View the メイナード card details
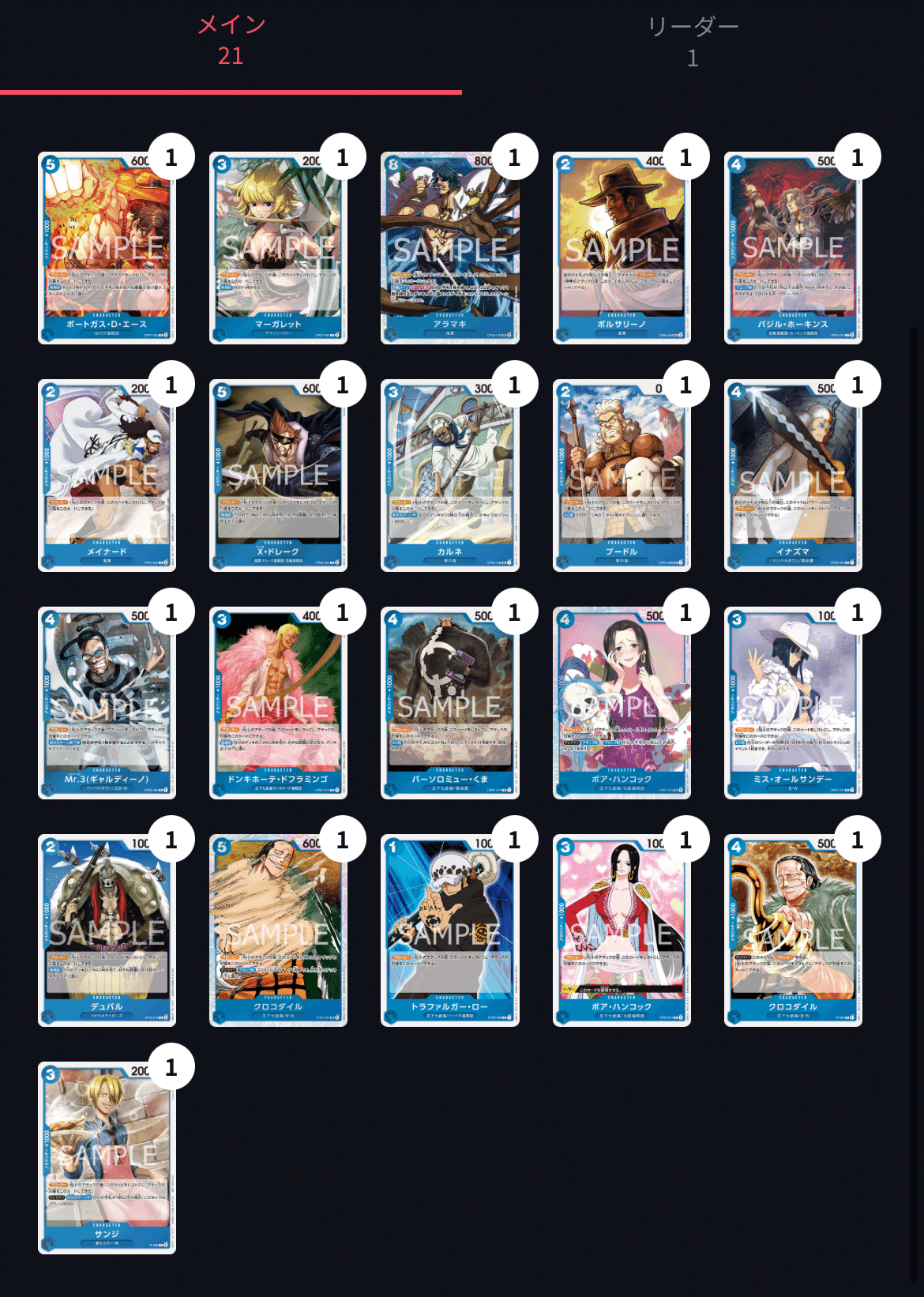Image resolution: width=924 pixels, height=1297 pixels. click(x=107, y=476)
